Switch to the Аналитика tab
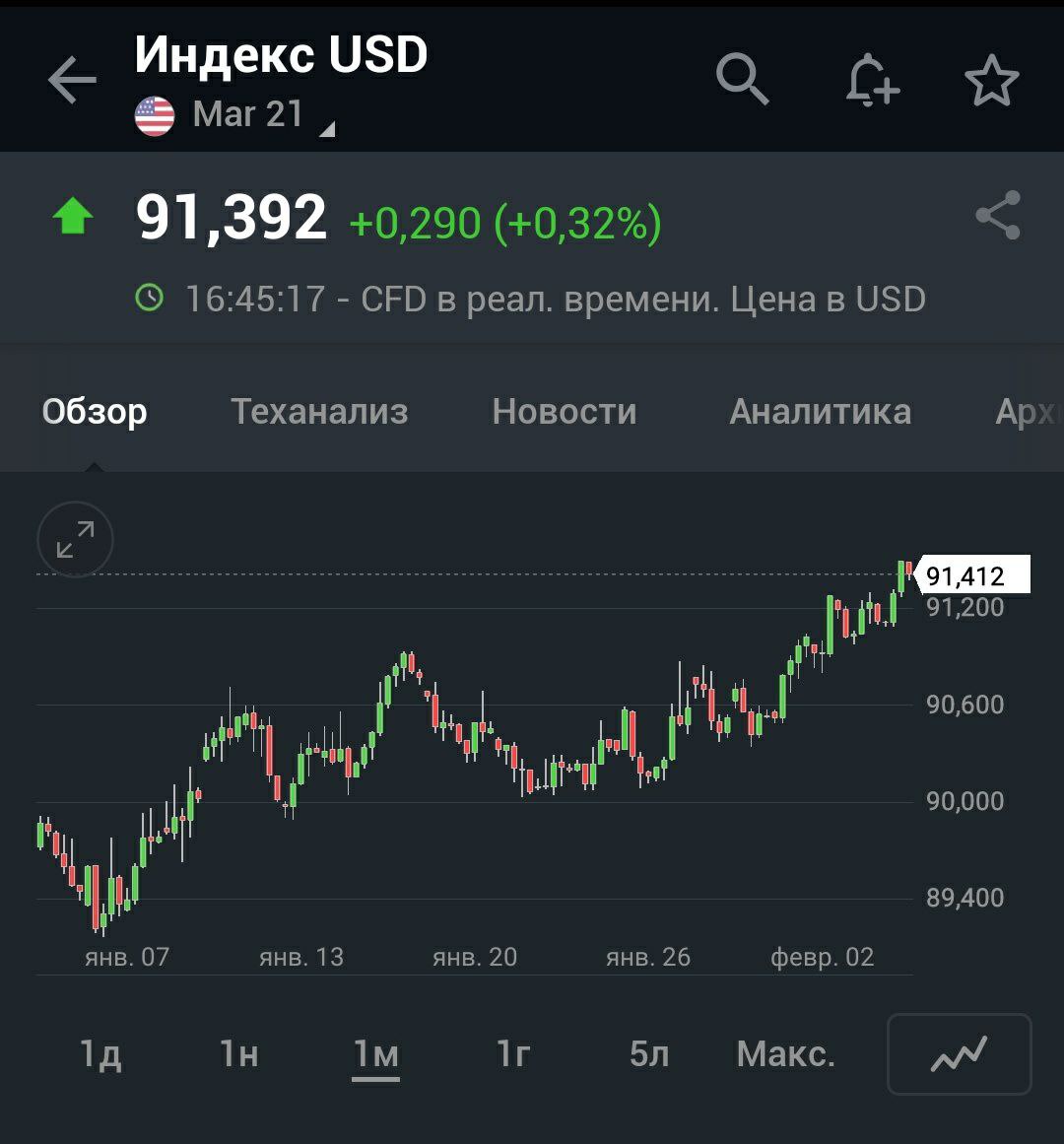Image resolution: width=1064 pixels, height=1144 pixels. 820,411
